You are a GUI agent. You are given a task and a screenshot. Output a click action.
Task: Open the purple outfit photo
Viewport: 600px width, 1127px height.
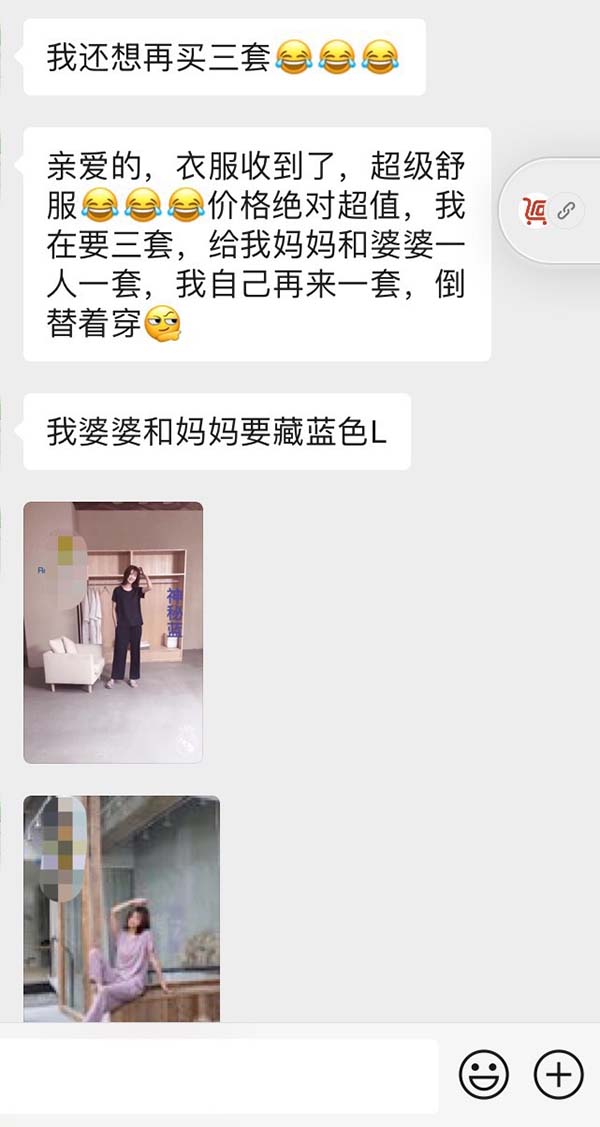point(121,908)
